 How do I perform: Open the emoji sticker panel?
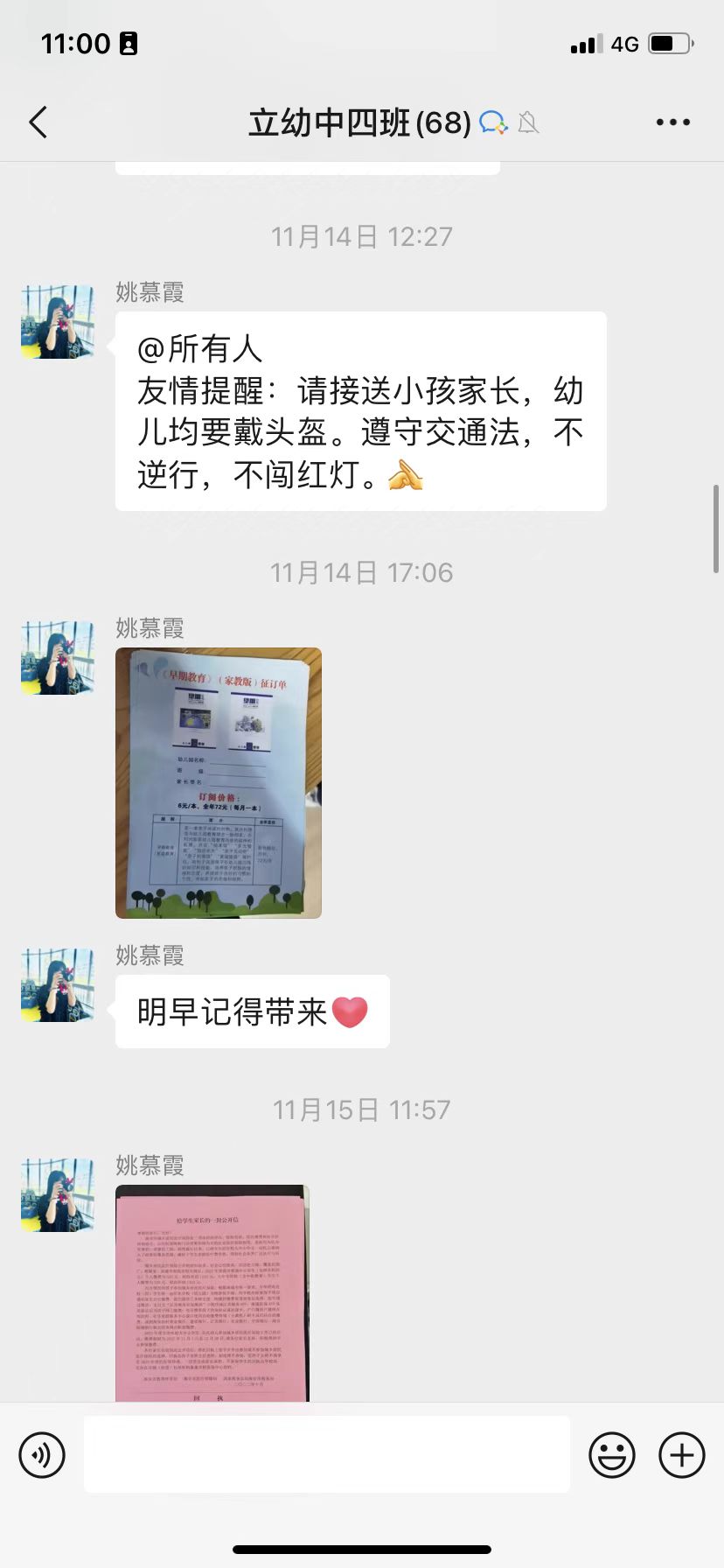[x=611, y=1455]
